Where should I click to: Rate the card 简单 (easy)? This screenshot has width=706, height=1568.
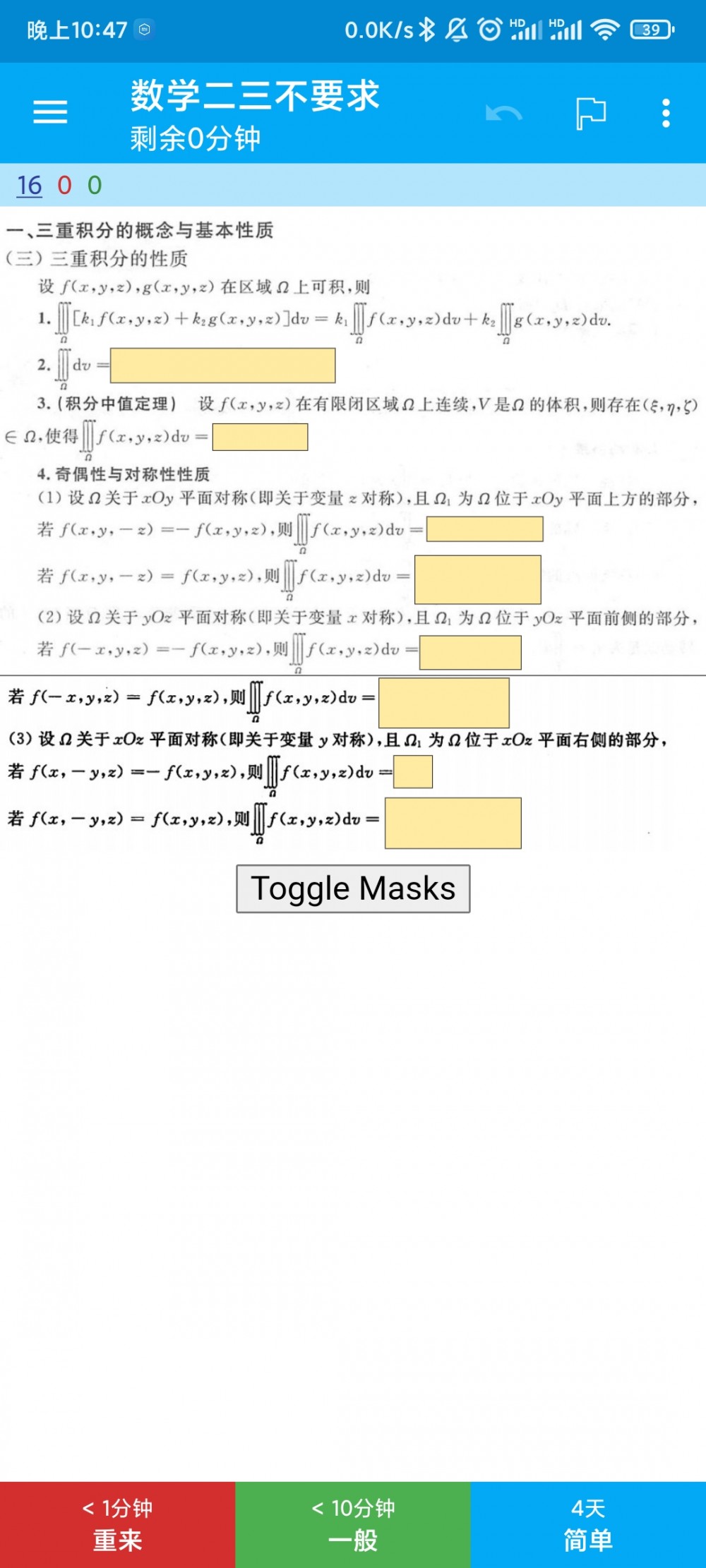(x=588, y=1524)
